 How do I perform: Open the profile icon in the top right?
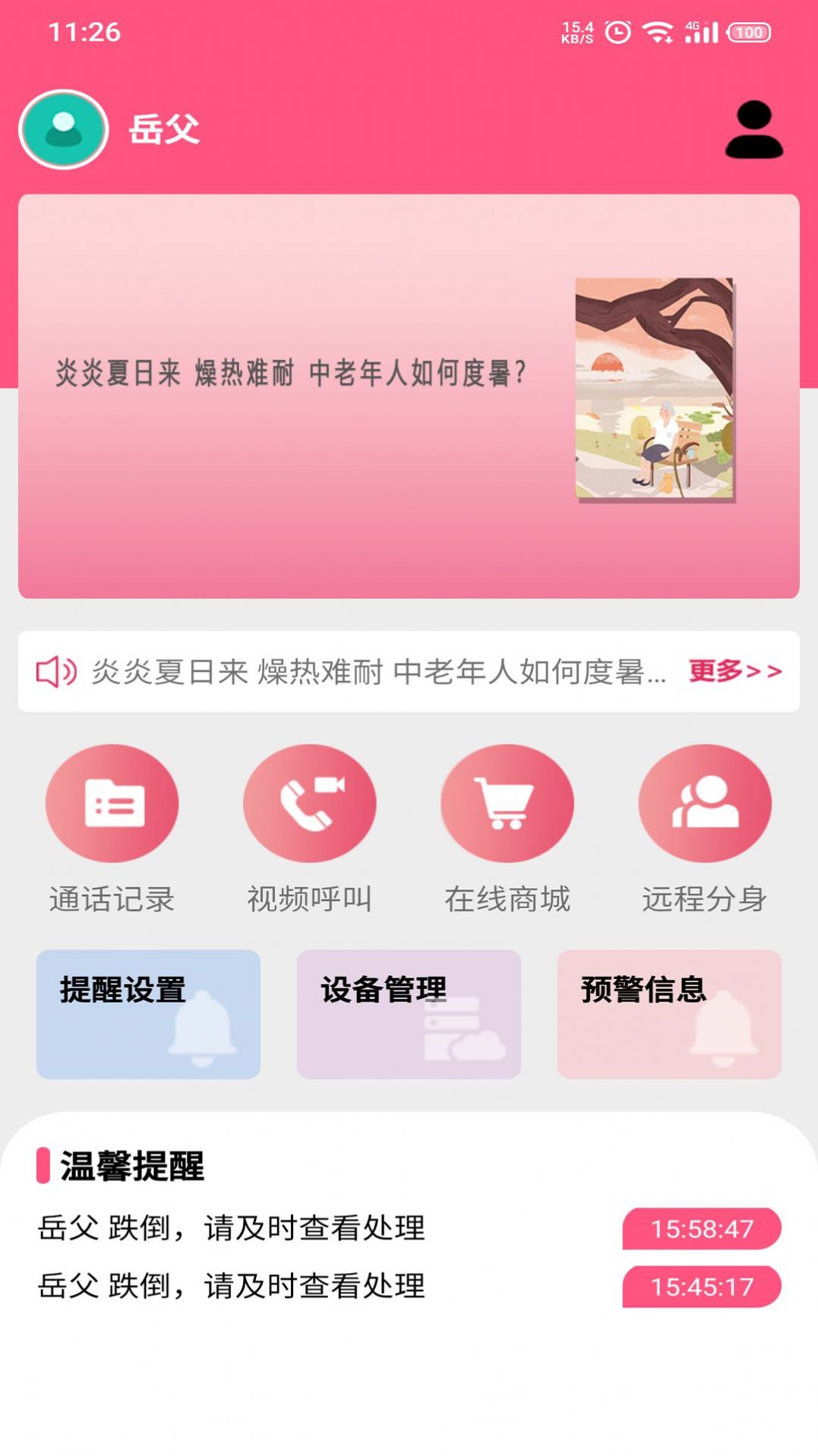(753, 130)
